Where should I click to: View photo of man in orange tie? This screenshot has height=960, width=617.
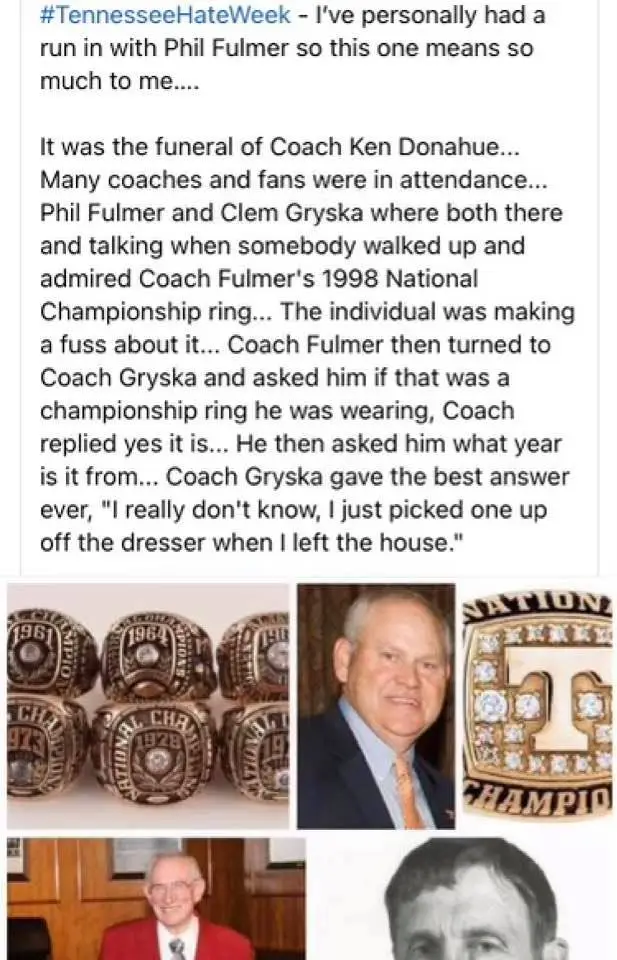point(376,706)
